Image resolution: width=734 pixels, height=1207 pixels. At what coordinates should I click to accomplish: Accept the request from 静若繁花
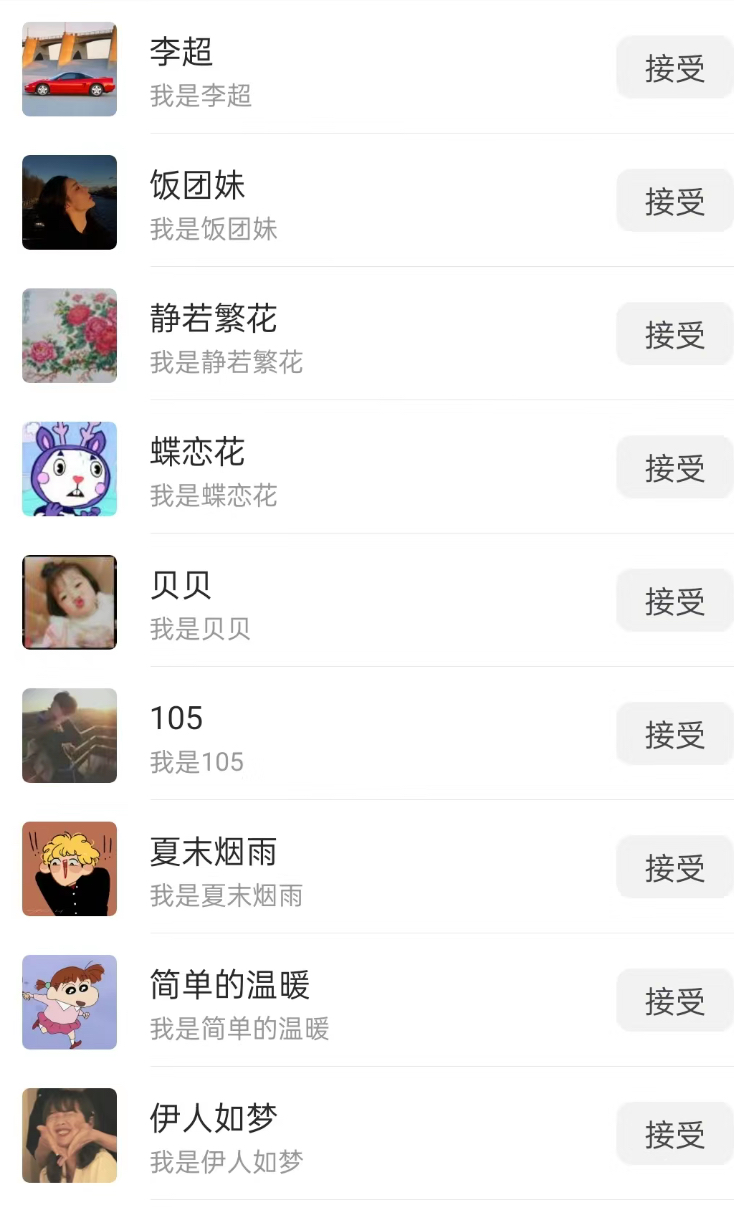point(674,334)
